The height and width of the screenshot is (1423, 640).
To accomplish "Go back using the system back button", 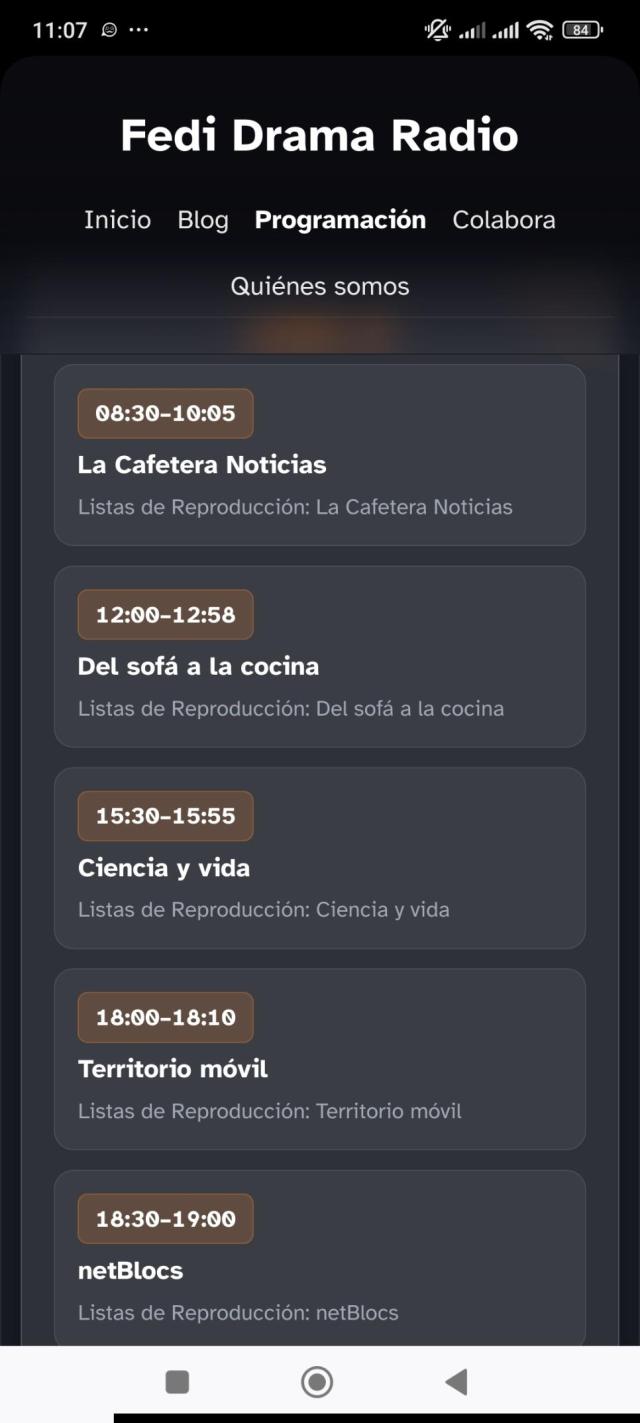I will pos(456,1382).
